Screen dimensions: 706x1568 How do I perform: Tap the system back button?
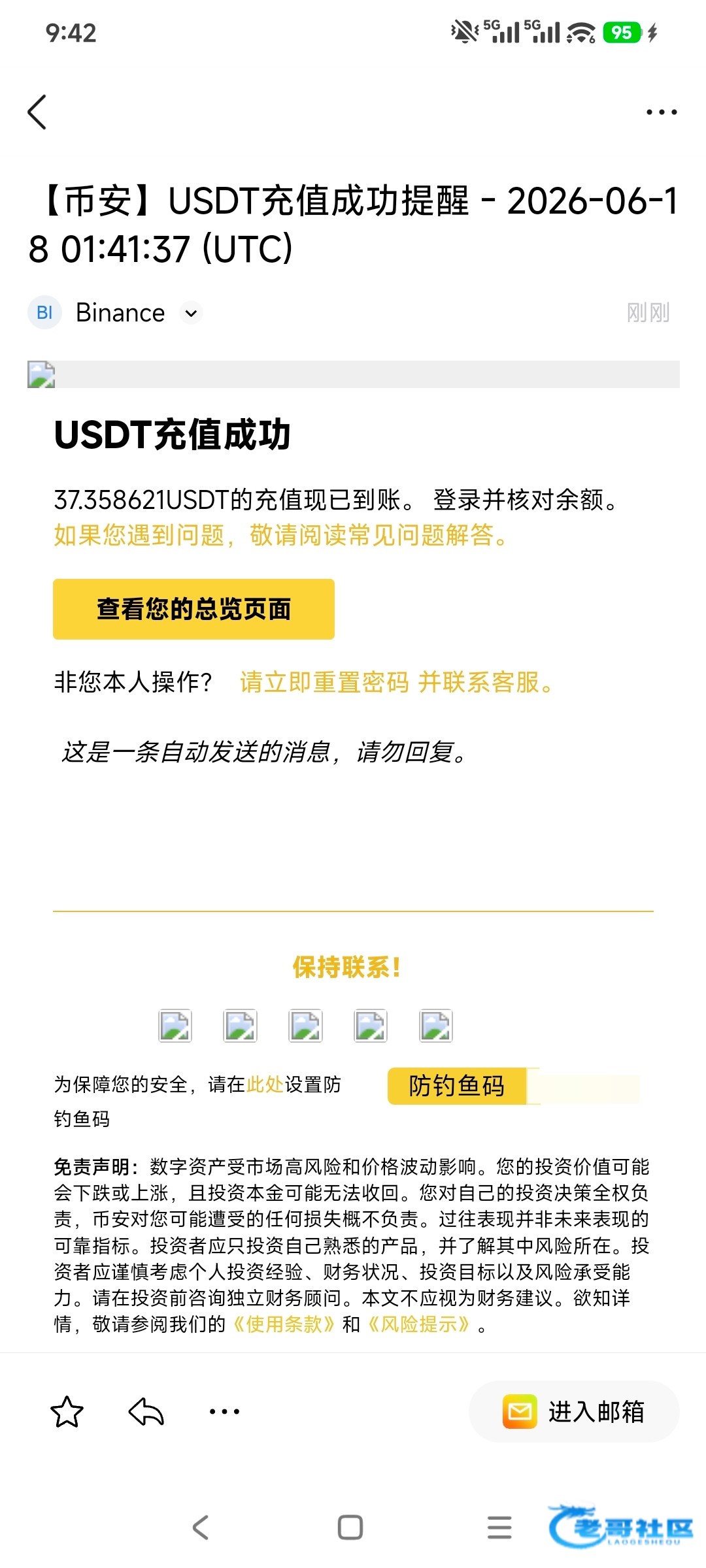pyautogui.click(x=201, y=1527)
